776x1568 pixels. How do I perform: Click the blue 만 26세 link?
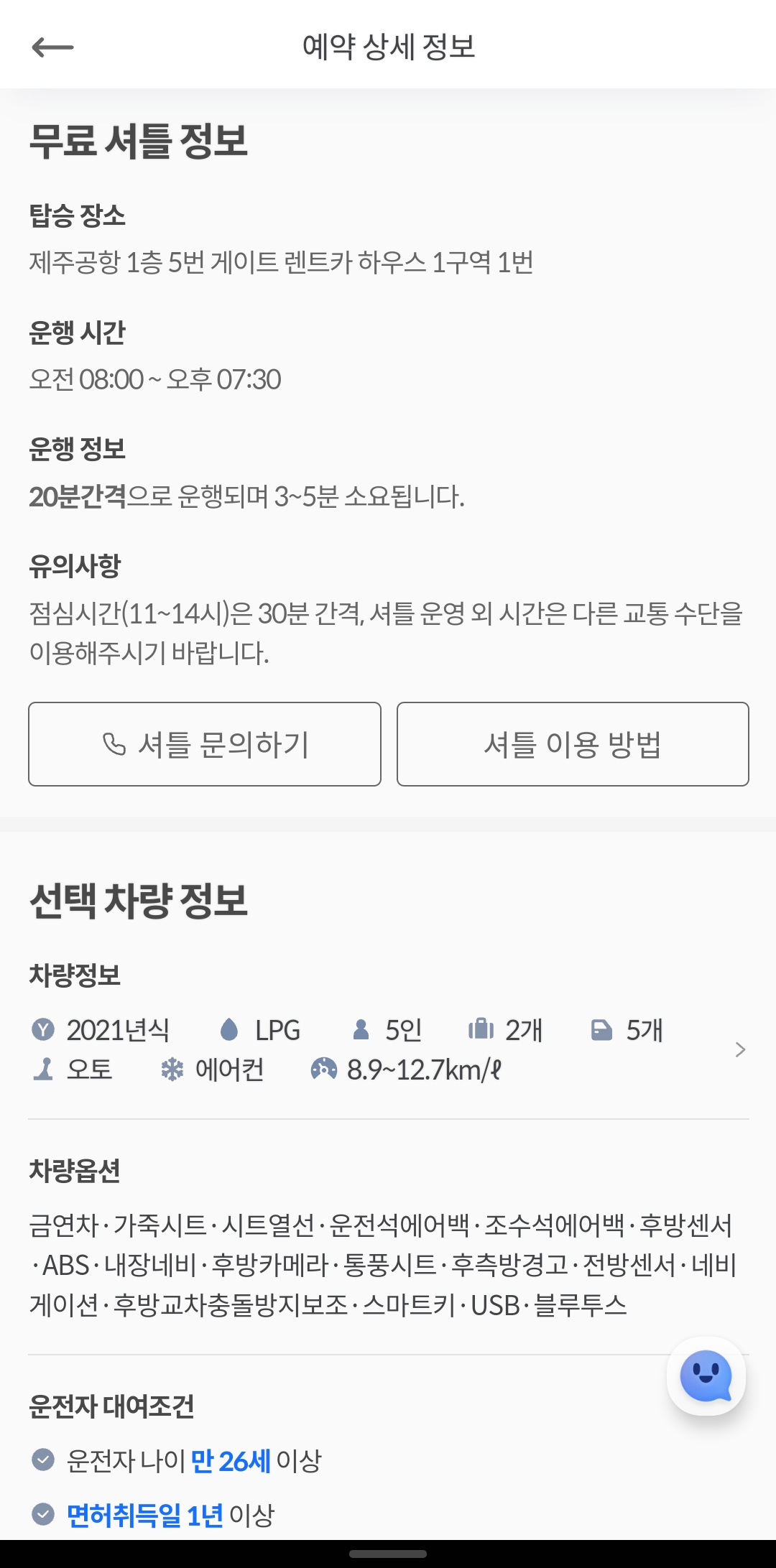point(230,1458)
